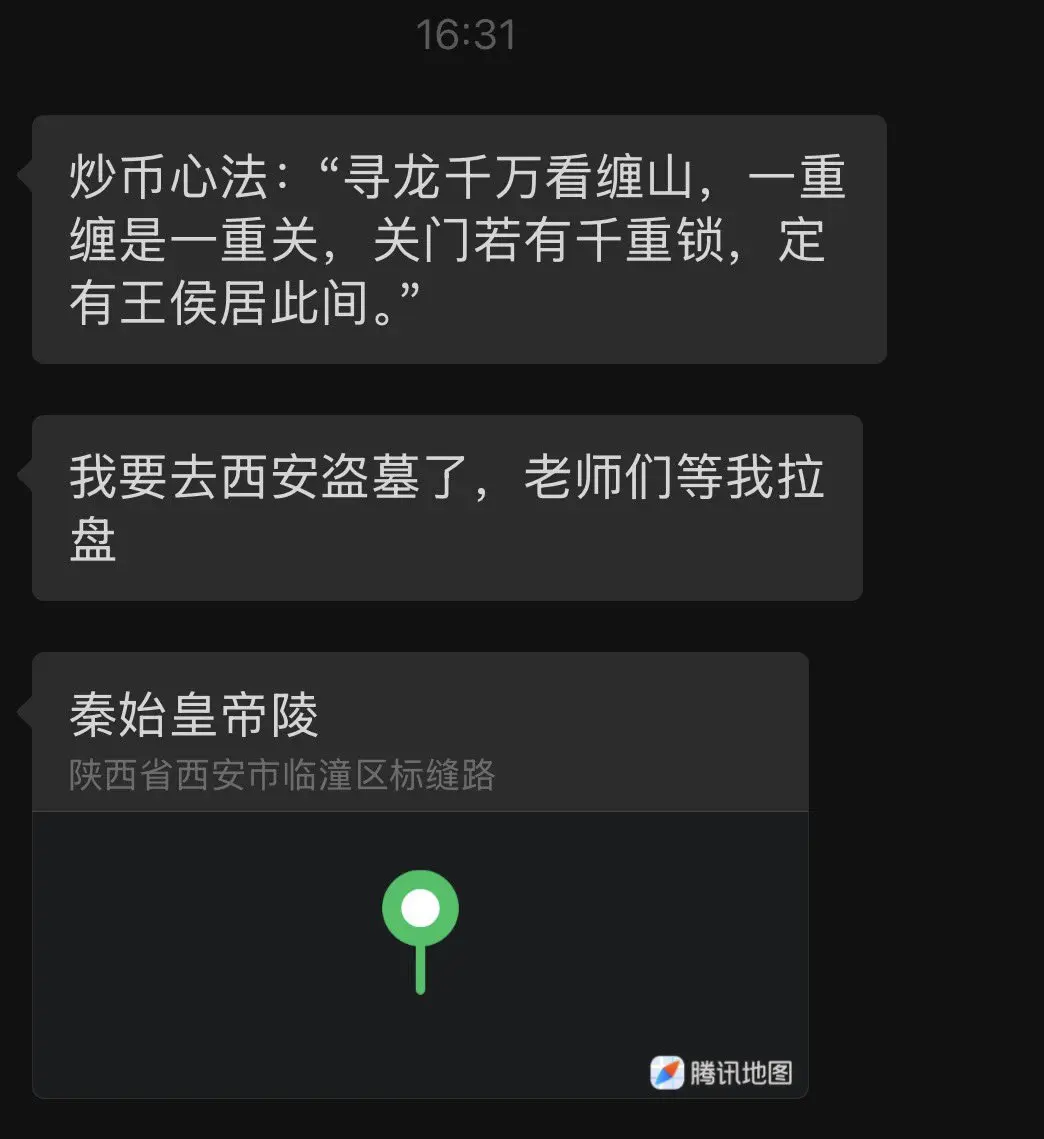Select the pin's white center dot
The width and height of the screenshot is (1044, 1139).
422,906
